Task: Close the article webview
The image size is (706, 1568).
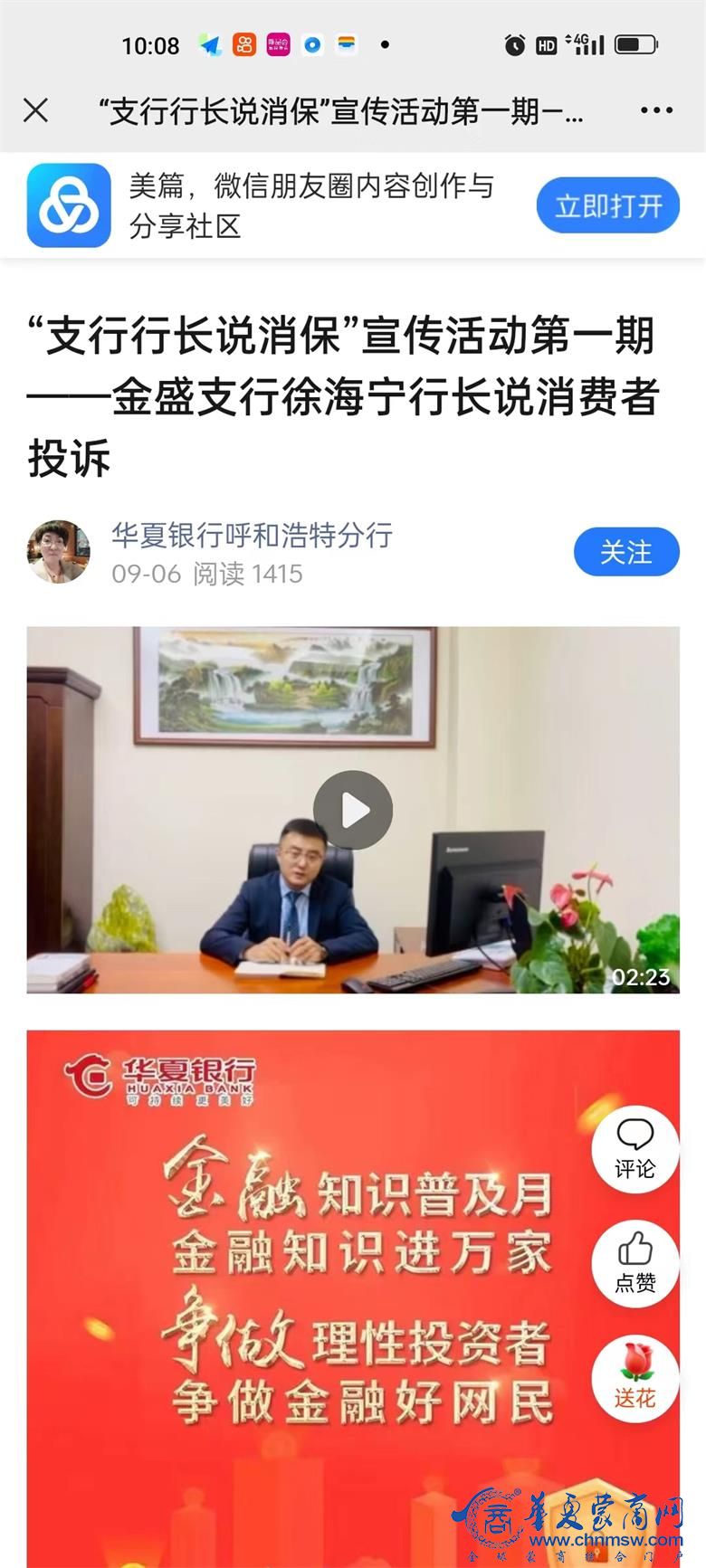Action: click(36, 110)
